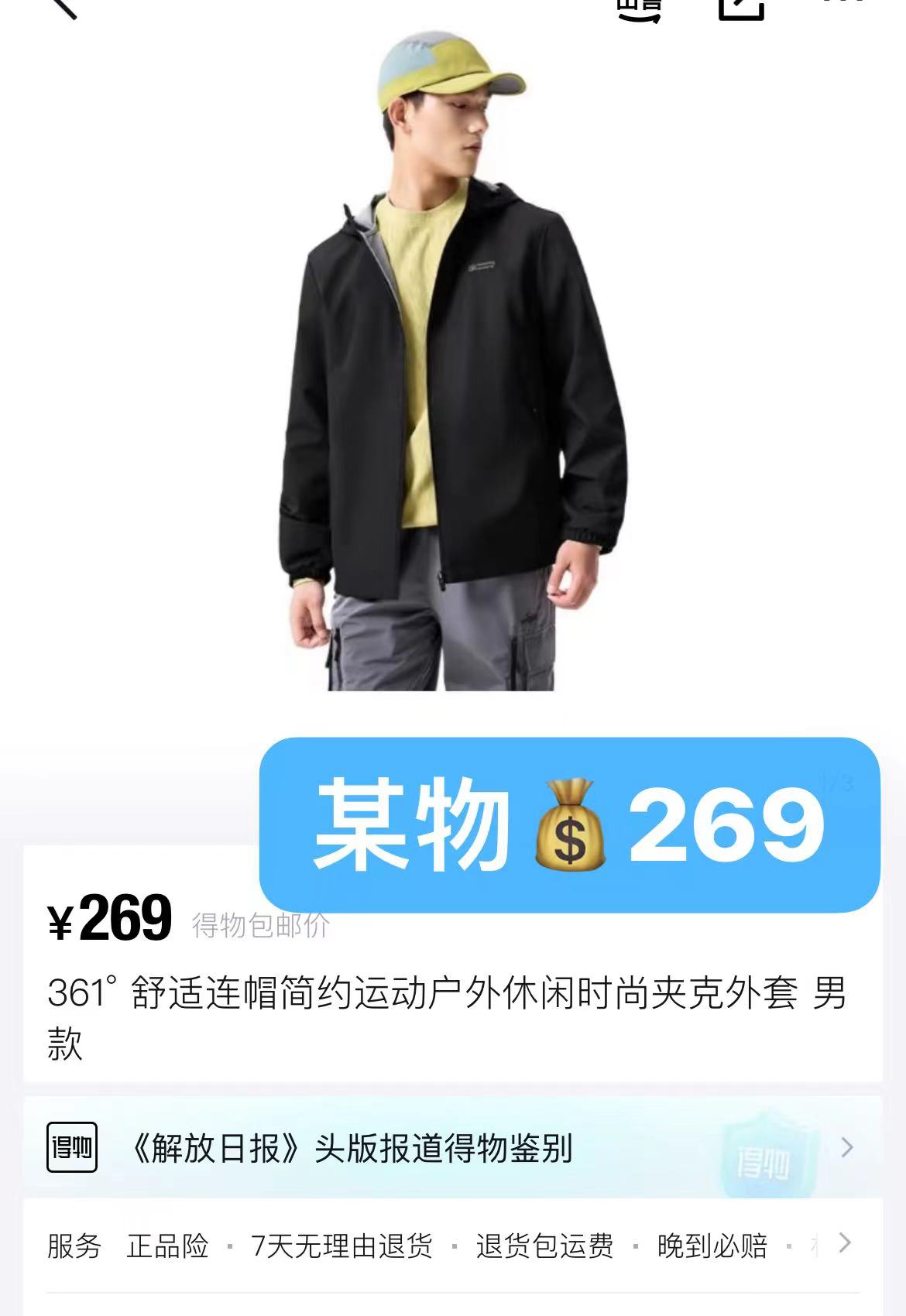Tap the ¥269 price text
The height and width of the screenshot is (1316, 906).
[x=108, y=923]
